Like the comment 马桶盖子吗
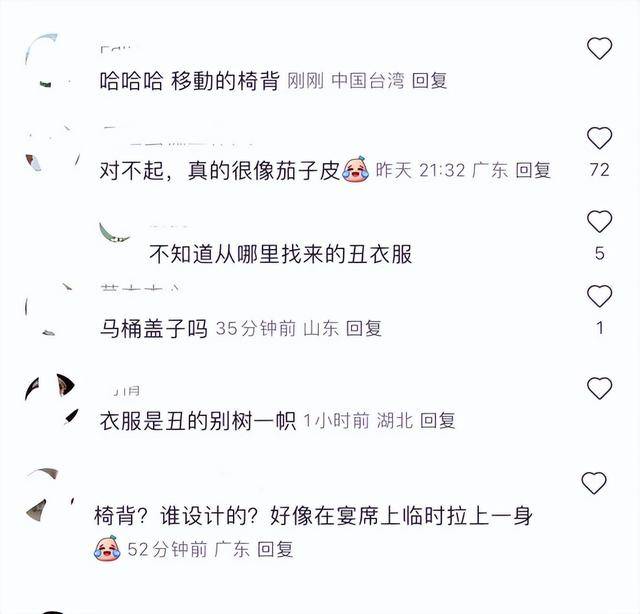The image size is (640, 614). pyautogui.click(x=599, y=296)
